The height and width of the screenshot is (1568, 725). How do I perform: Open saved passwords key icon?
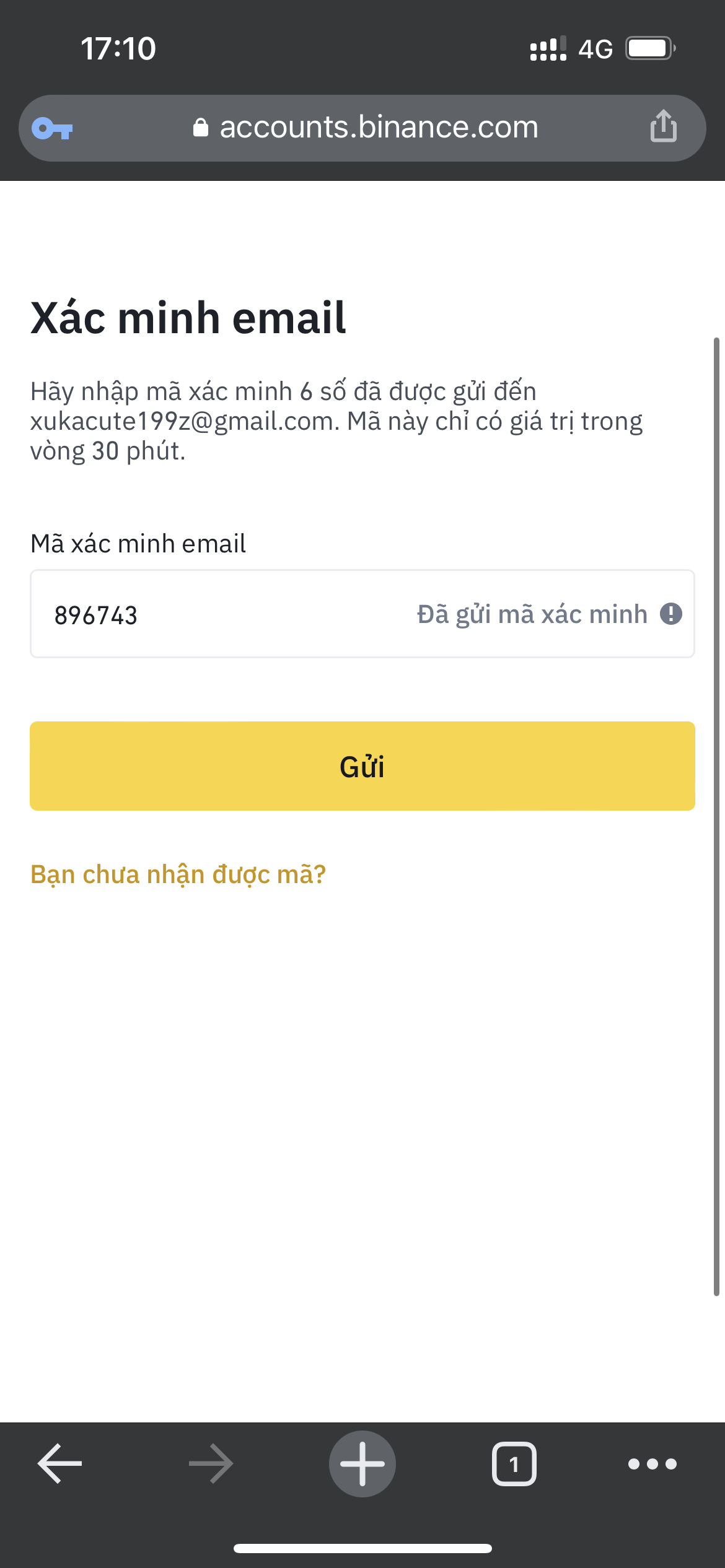[52, 129]
